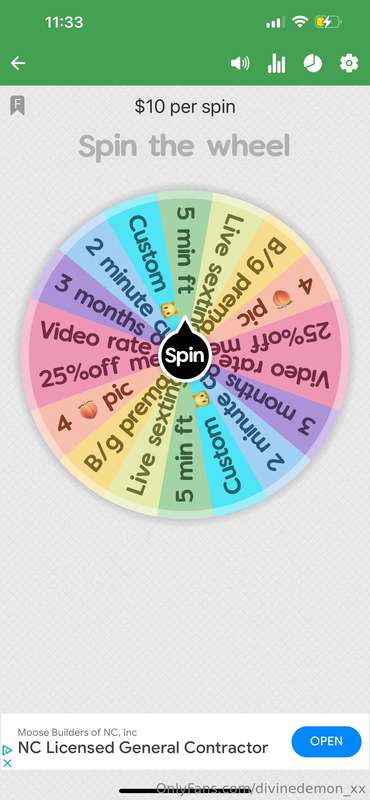Go back with the arrow icon
Viewport: 370px width, 800px height.
(18, 63)
